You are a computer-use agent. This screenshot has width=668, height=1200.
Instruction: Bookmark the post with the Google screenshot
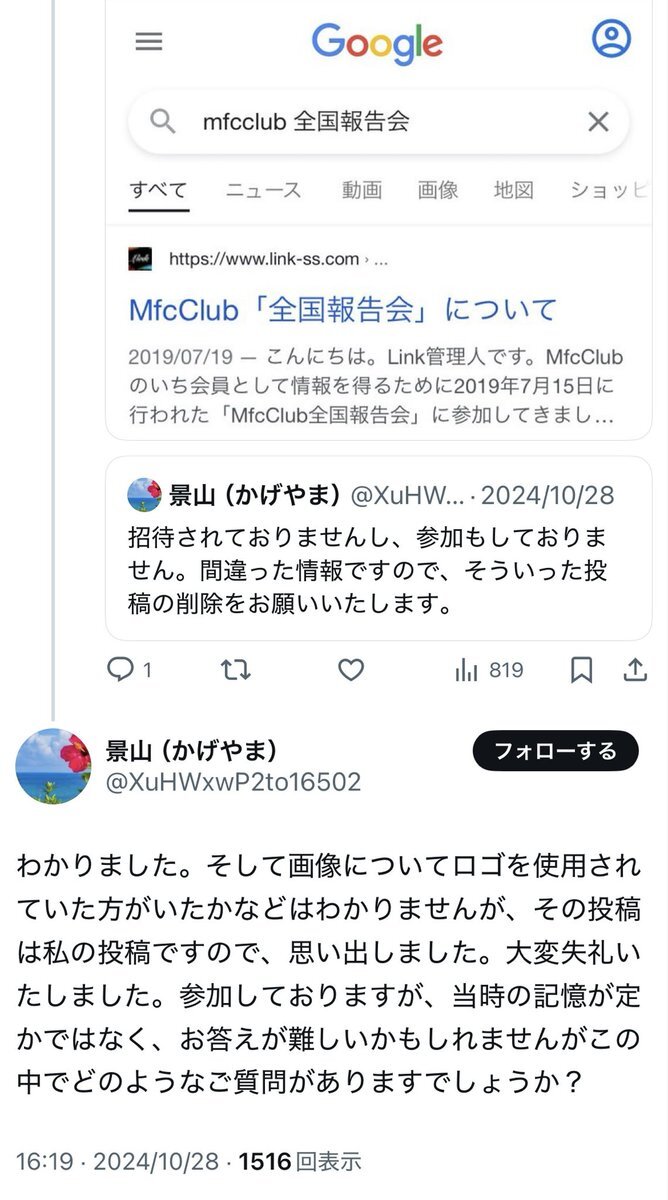581,670
